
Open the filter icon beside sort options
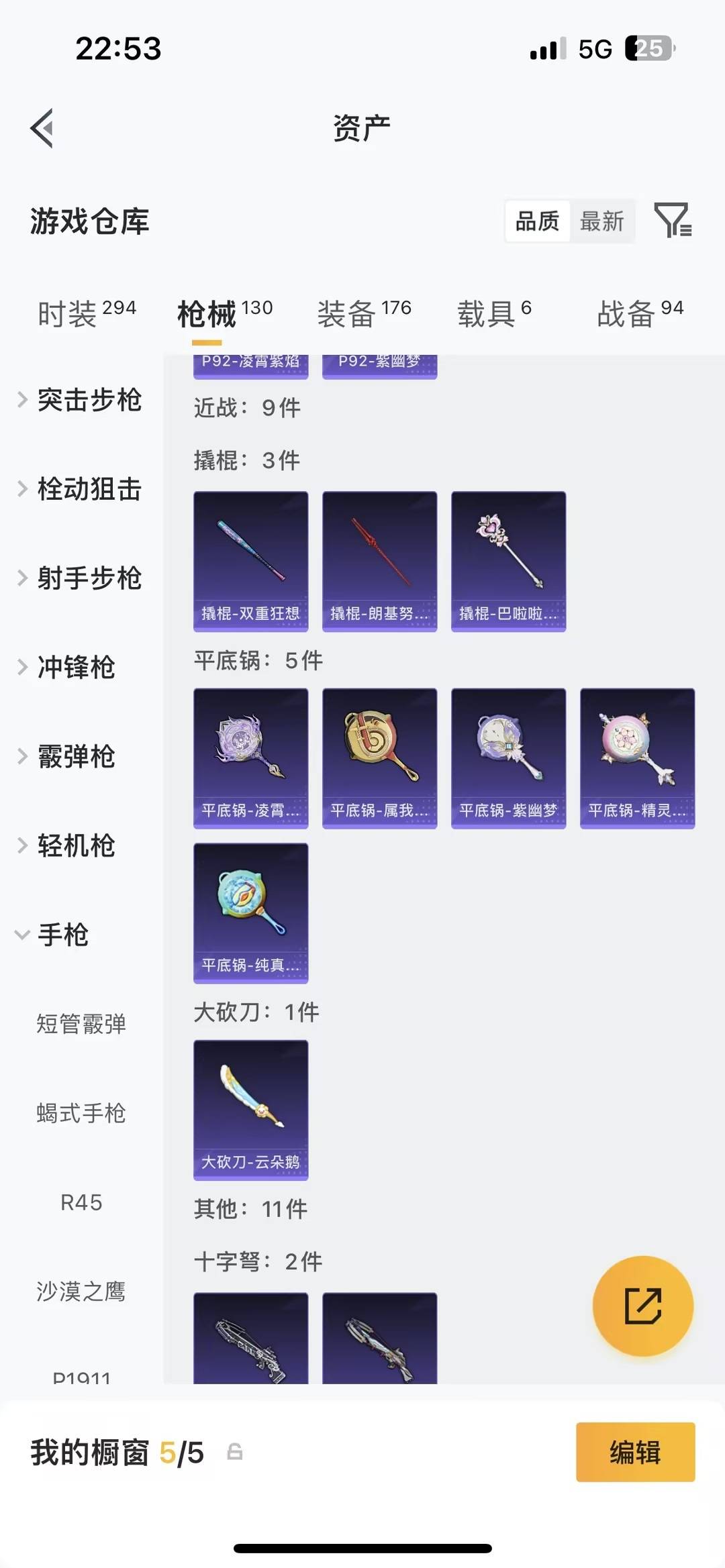673,221
